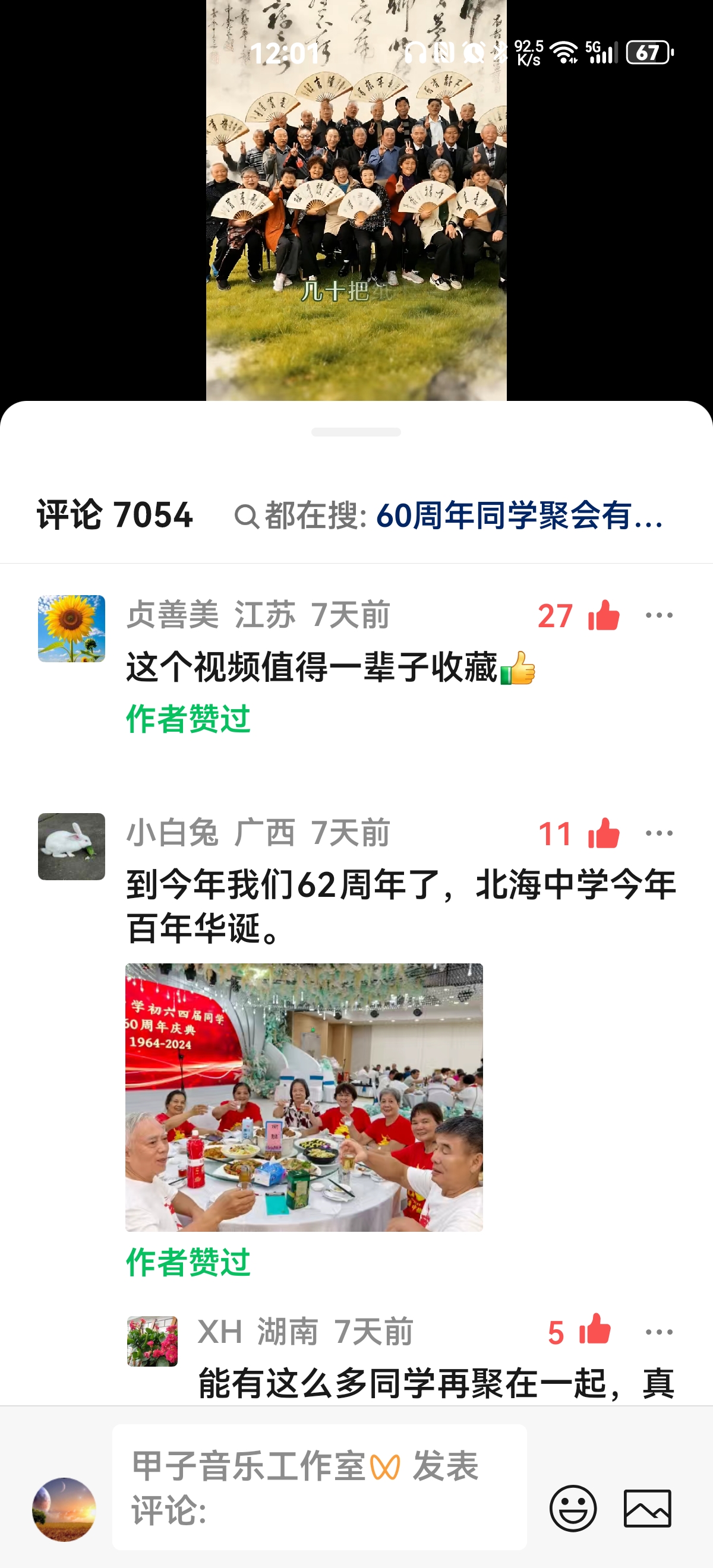Open more options on 贞善美's comment
The width and height of the screenshot is (713, 1568).
coord(659,615)
